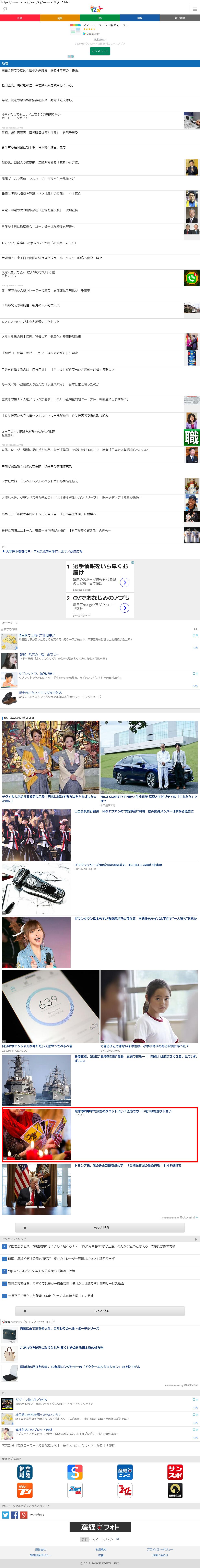Tap the green インストール button
Viewport: 200px width, 1568px height.
[x=100, y=51]
